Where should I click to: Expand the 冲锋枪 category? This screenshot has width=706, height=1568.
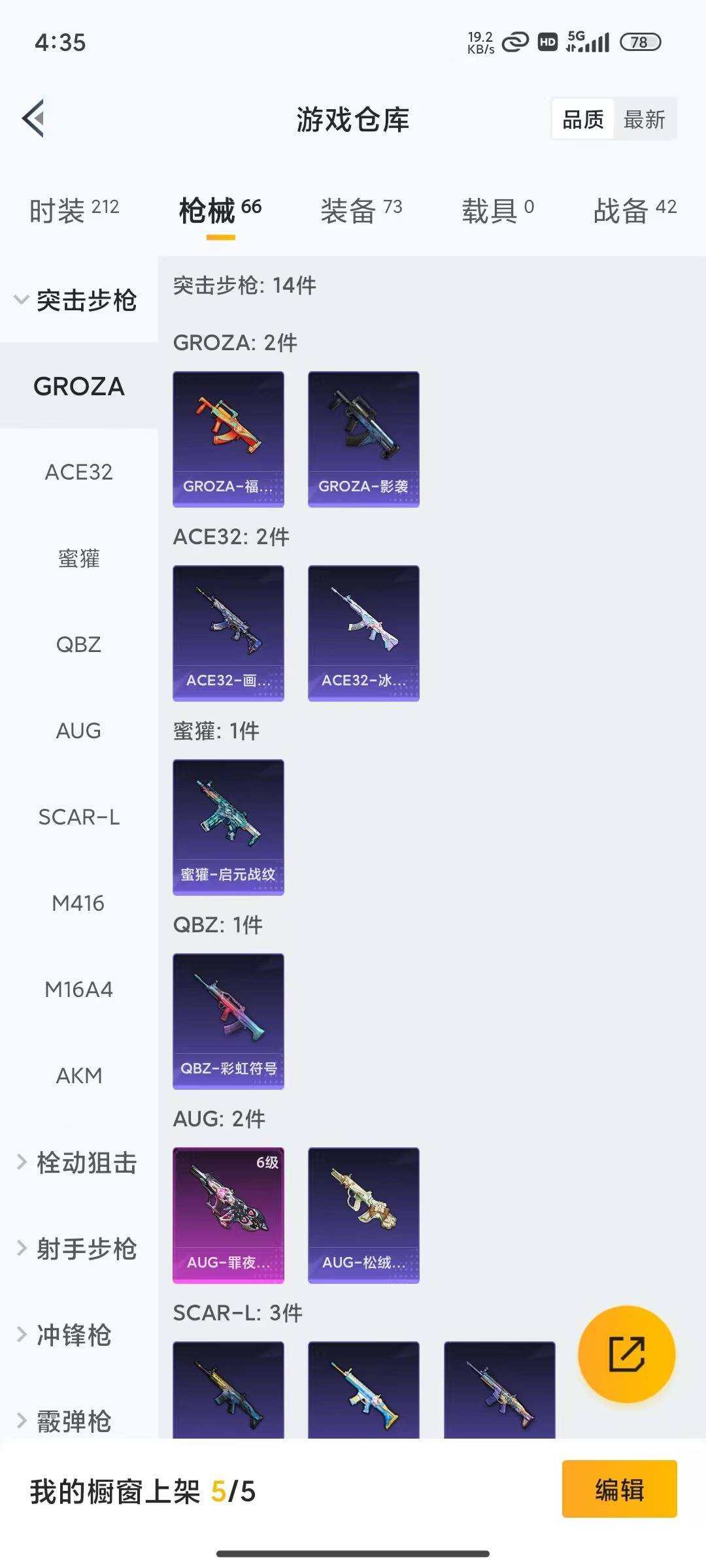point(78,1335)
